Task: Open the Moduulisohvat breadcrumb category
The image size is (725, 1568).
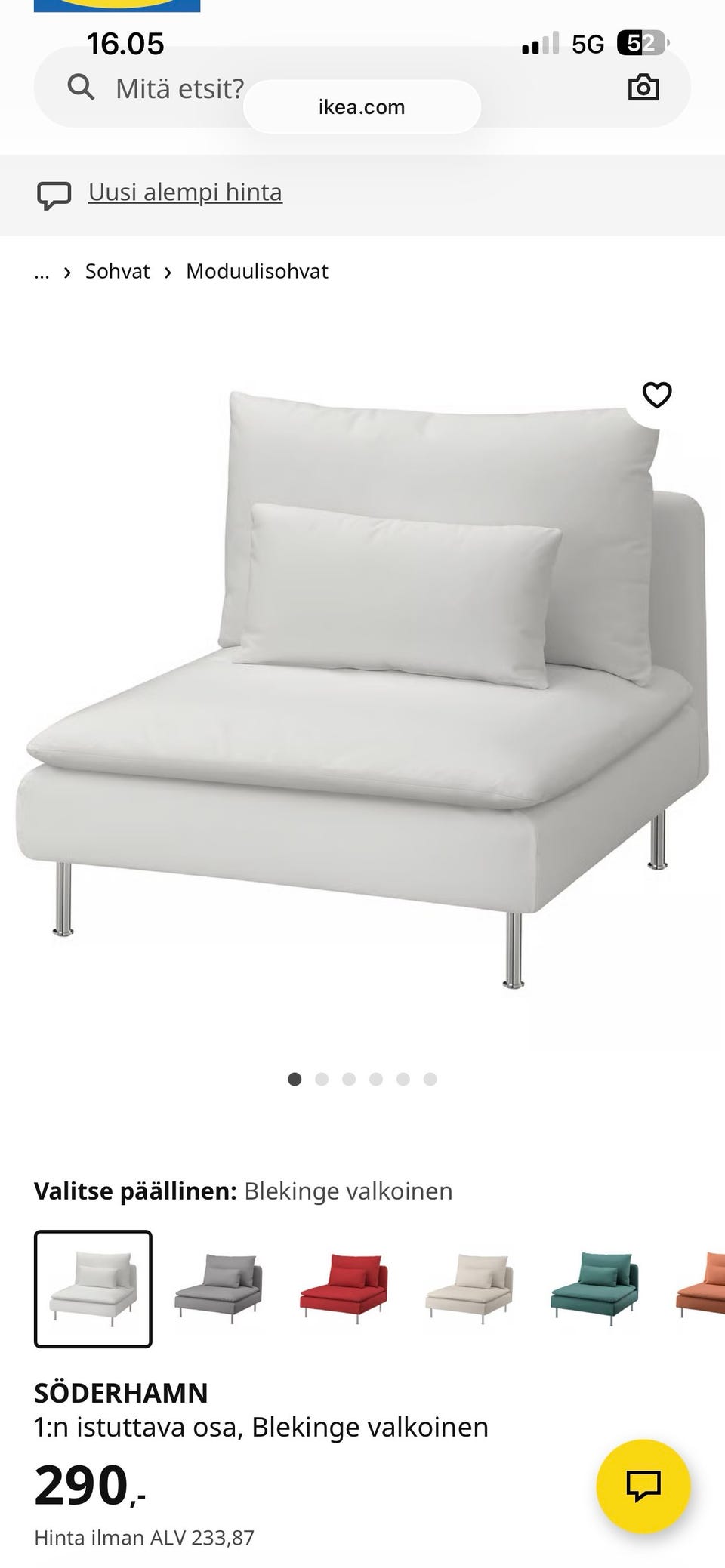Action: pyautogui.click(x=257, y=271)
